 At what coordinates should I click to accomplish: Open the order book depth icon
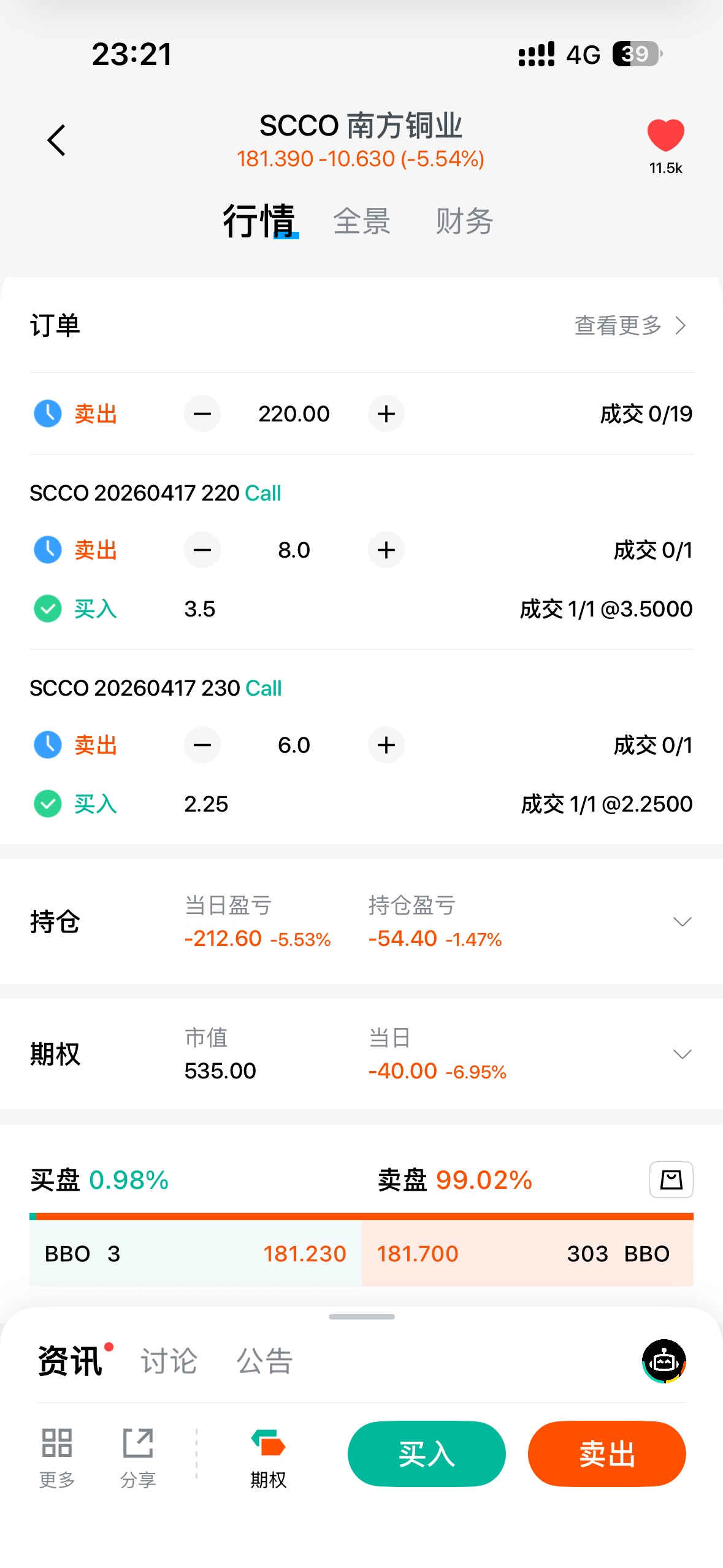(x=671, y=1179)
